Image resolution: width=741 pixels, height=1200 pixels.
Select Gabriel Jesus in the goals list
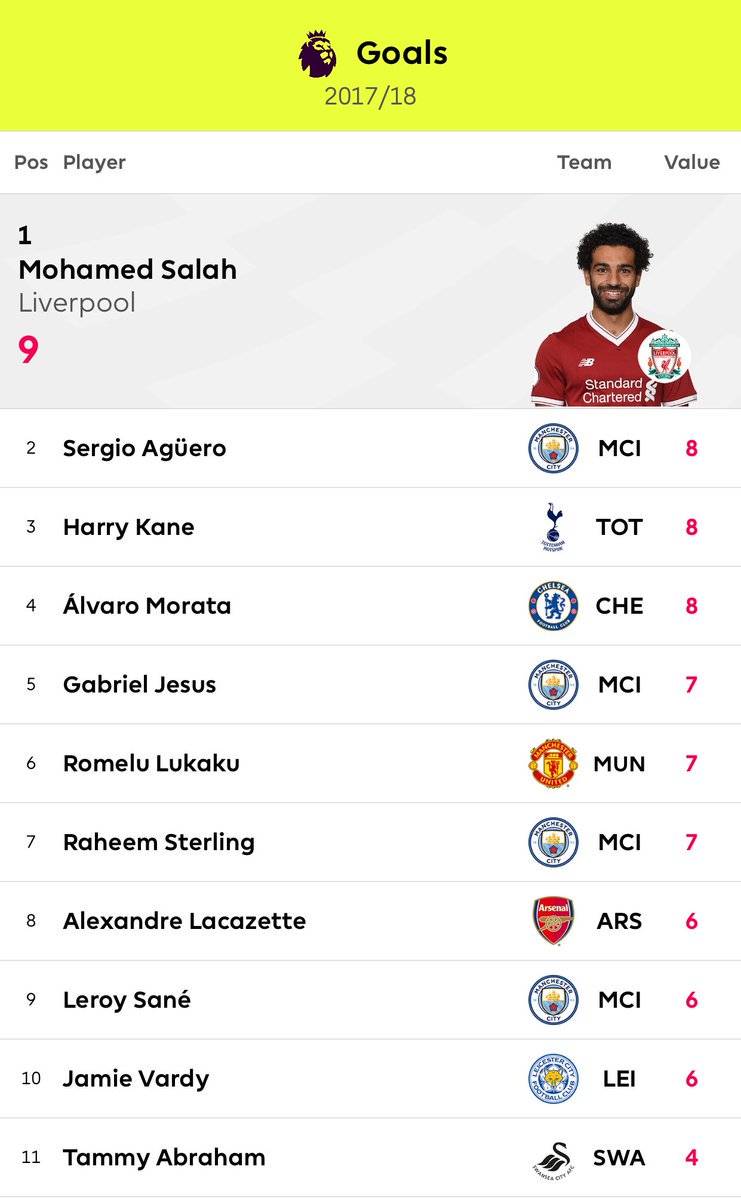370,685
